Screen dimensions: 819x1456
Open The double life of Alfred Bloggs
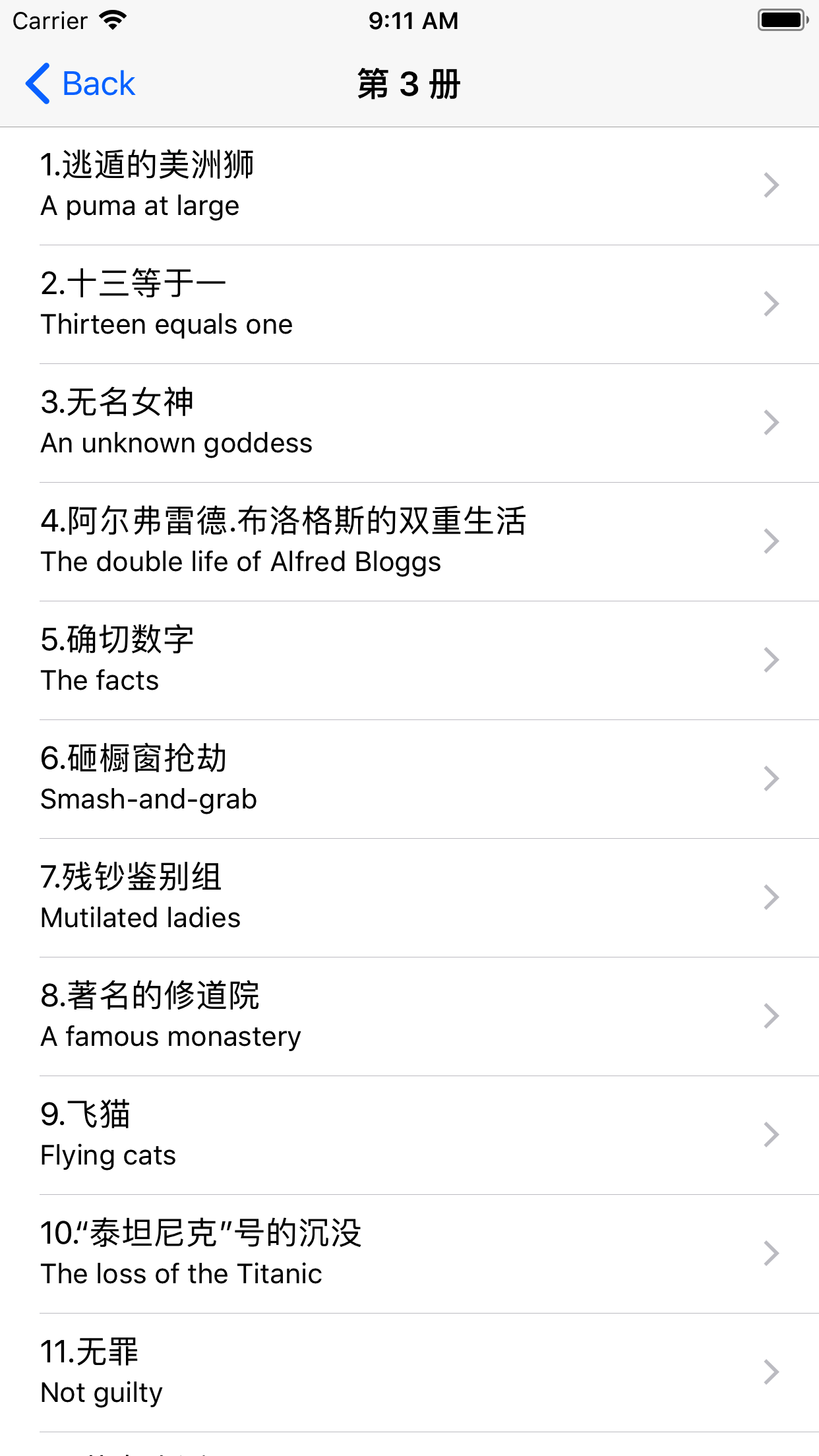point(409,542)
